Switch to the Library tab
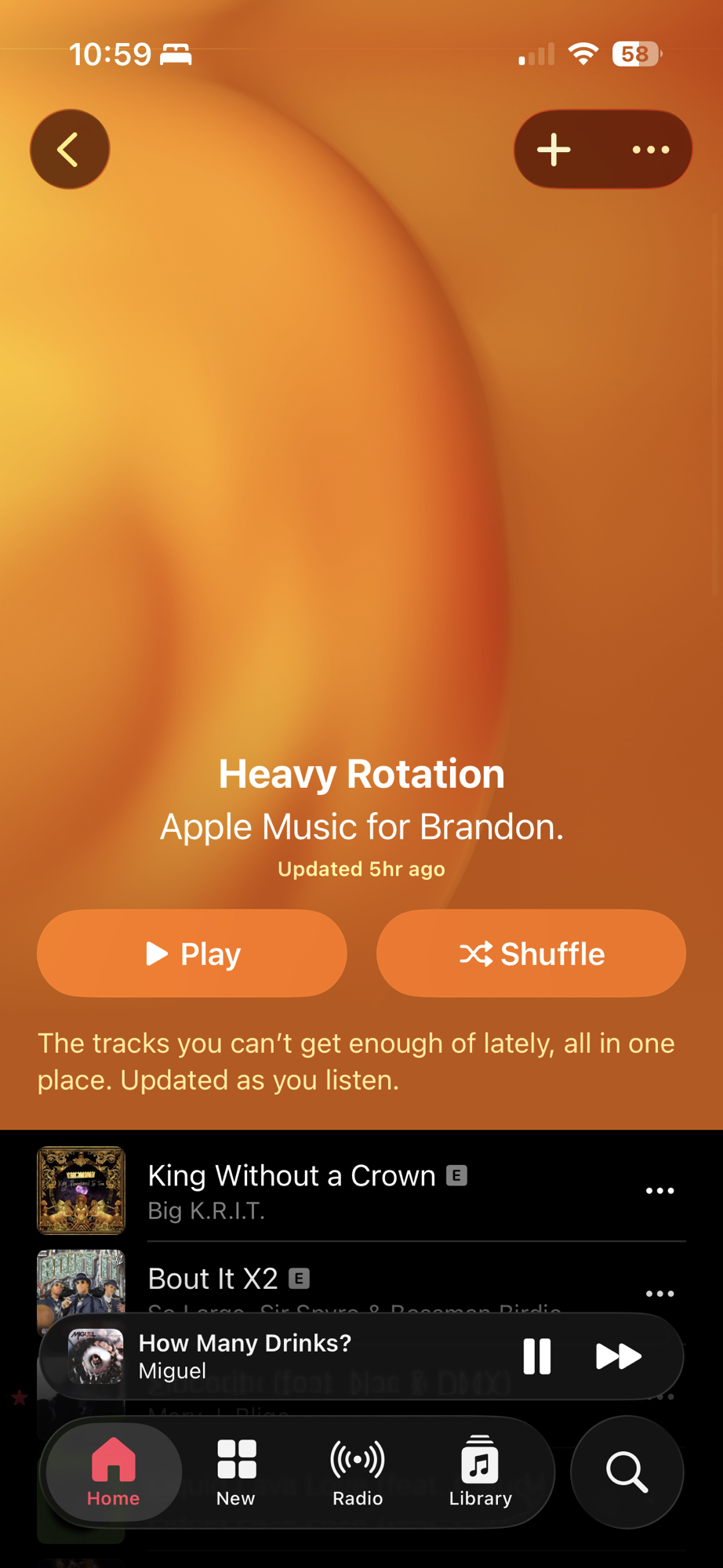Image resolution: width=723 pixels, height=1568 pixels. (x=480, y=1472)
